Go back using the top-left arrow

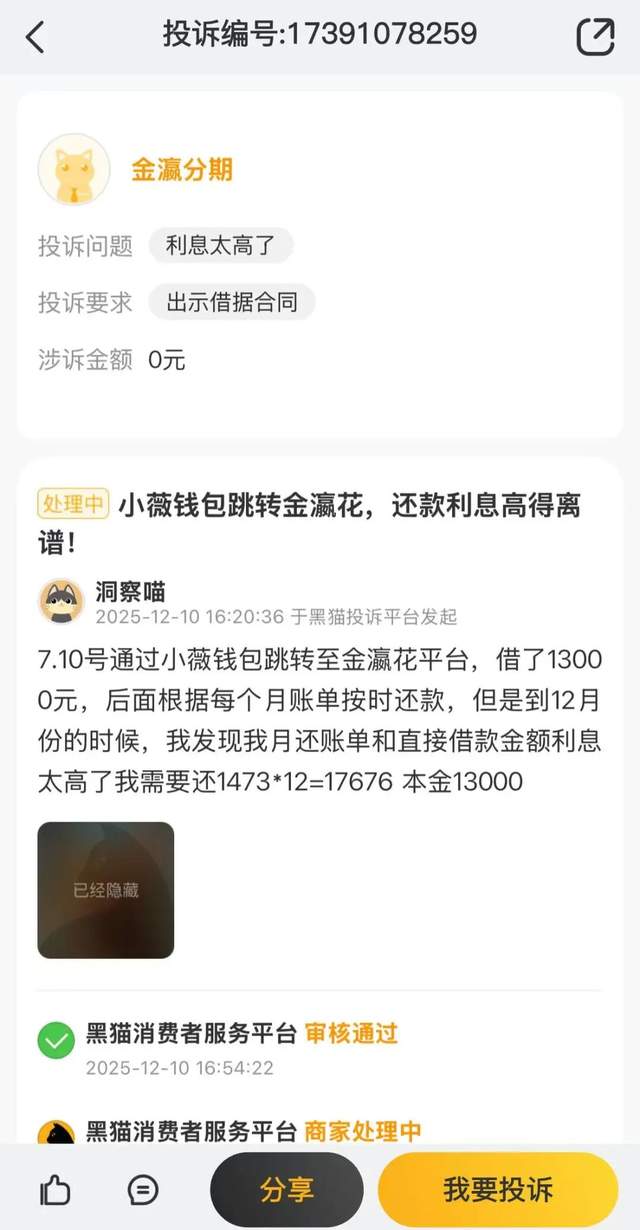pyautogui.click(x=35, y=38)
